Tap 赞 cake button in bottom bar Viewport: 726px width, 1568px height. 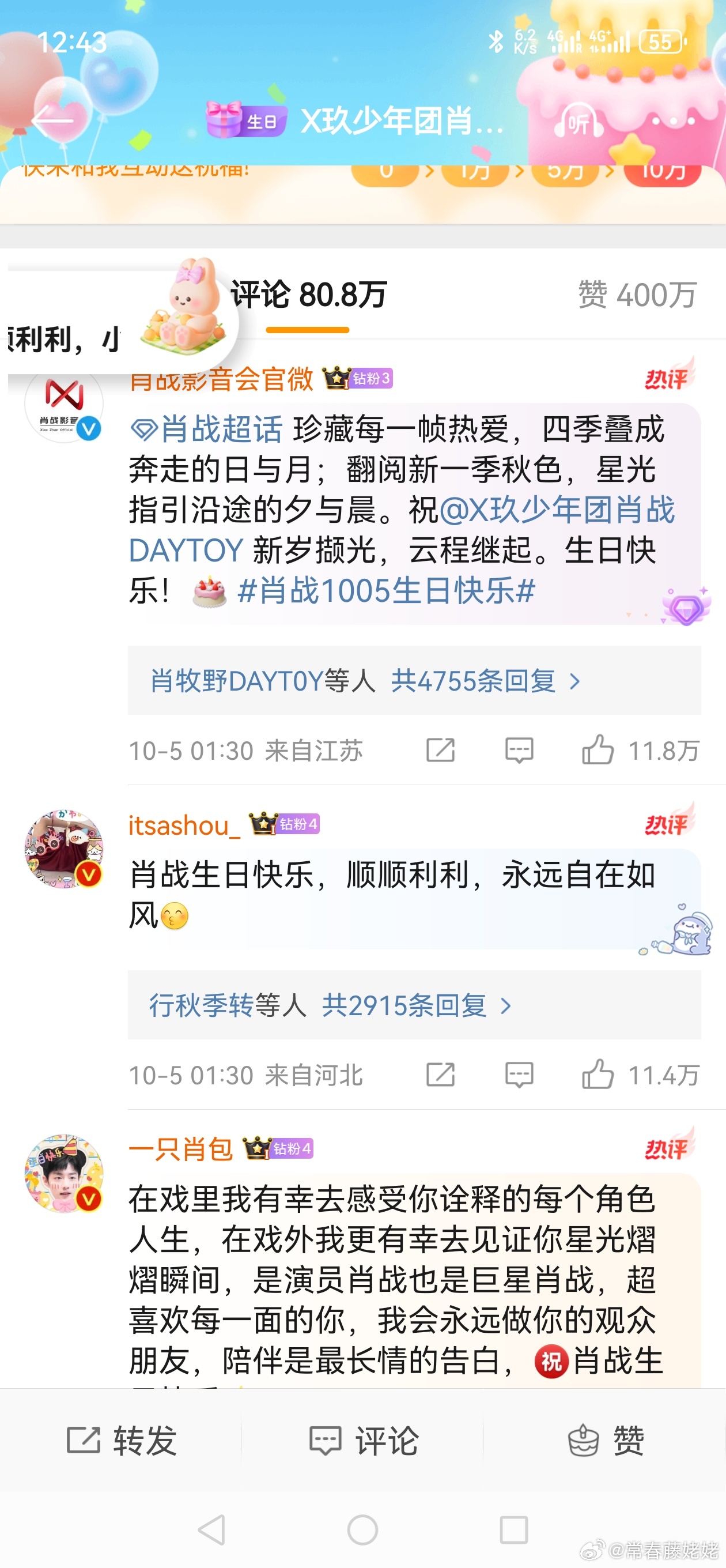coord(605,1440)
